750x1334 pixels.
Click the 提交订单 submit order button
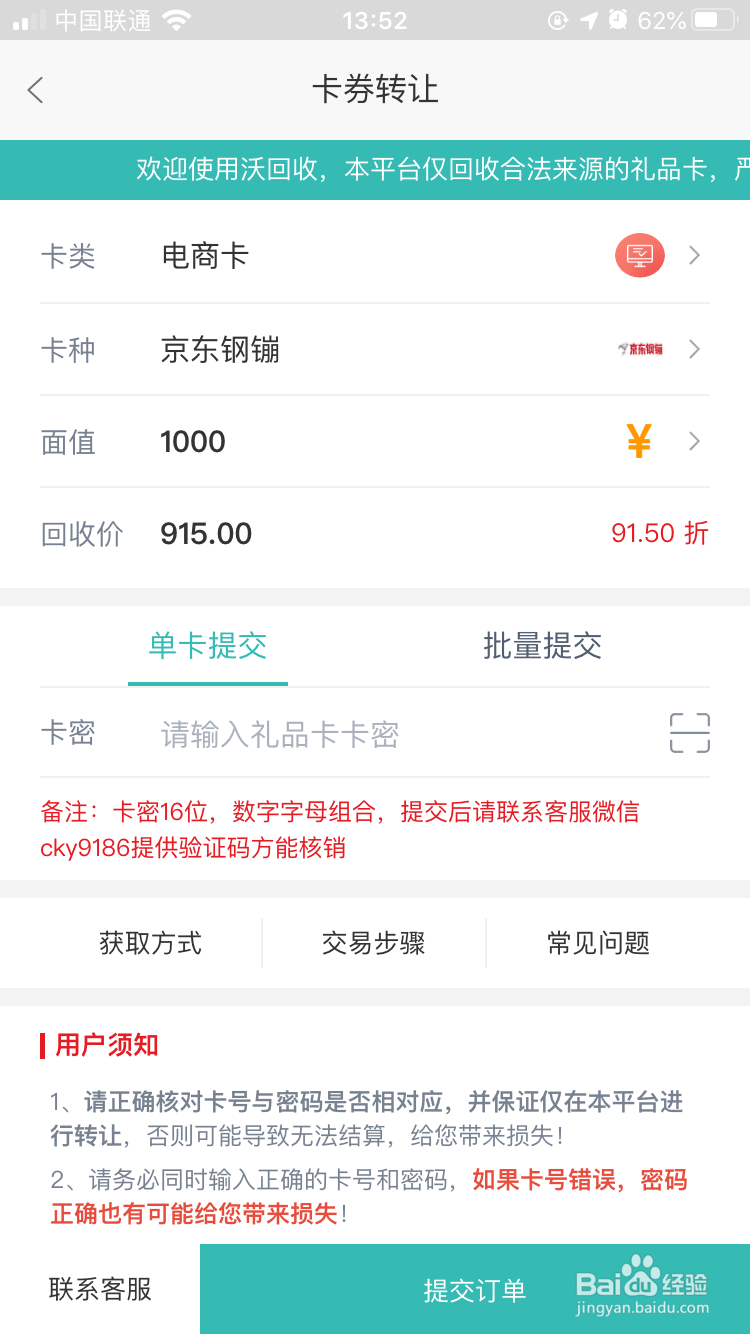point(475,1289)
